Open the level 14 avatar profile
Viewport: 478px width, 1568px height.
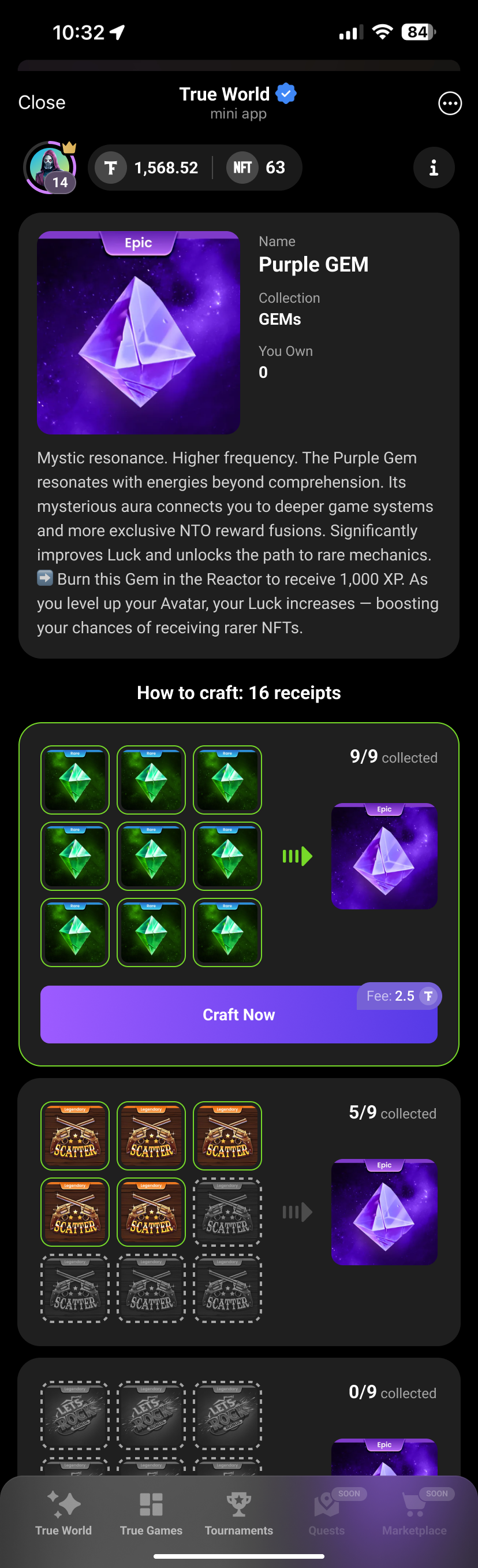[x=50, y=168]
